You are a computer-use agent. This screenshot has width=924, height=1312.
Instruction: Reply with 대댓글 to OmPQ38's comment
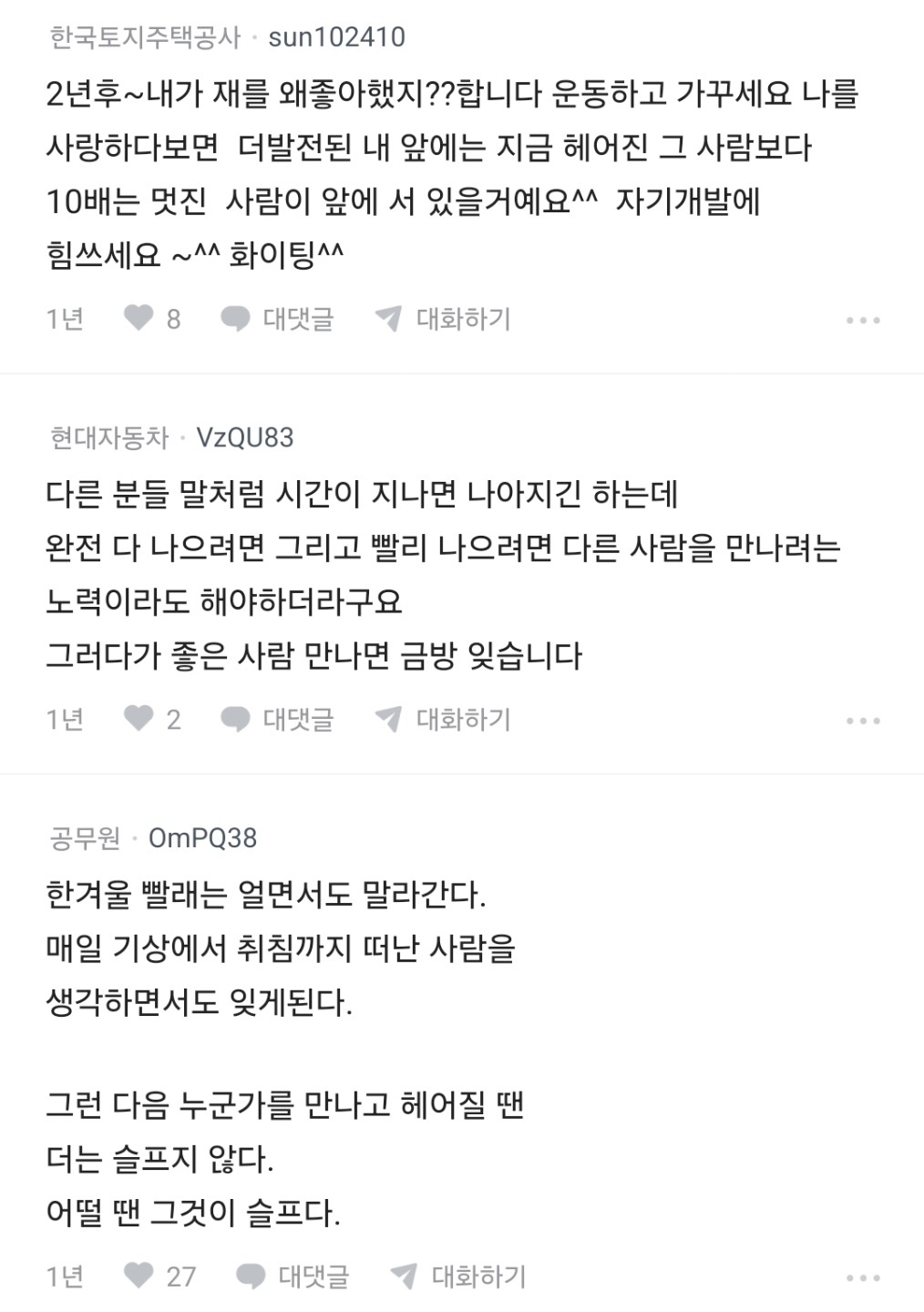pyautogui.click(x=293, y=1276)
